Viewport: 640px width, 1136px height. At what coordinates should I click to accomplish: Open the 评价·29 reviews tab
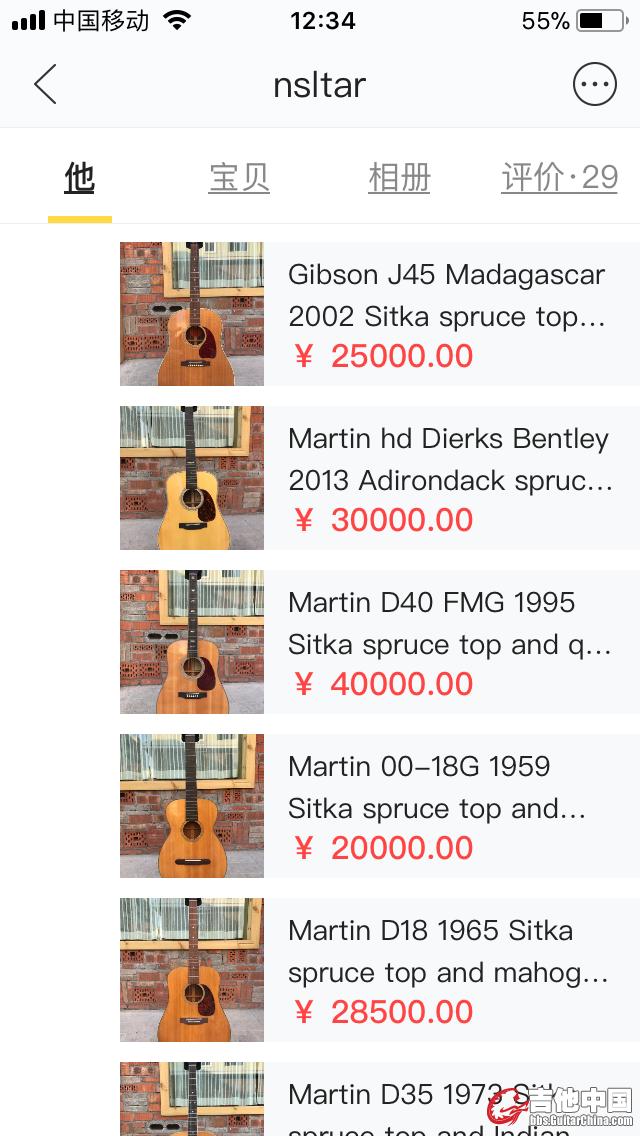tap(559, 178)
